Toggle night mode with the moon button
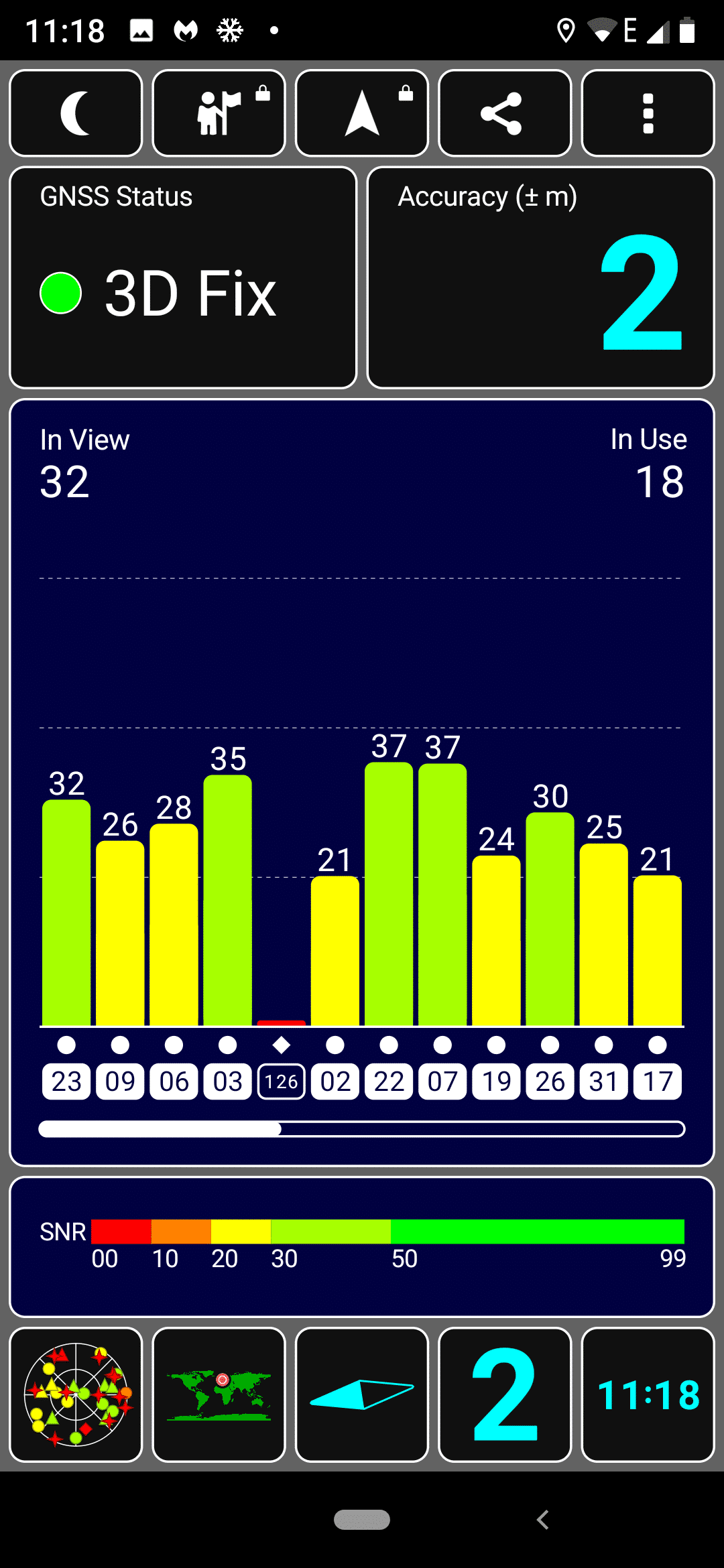 point(76,113)
